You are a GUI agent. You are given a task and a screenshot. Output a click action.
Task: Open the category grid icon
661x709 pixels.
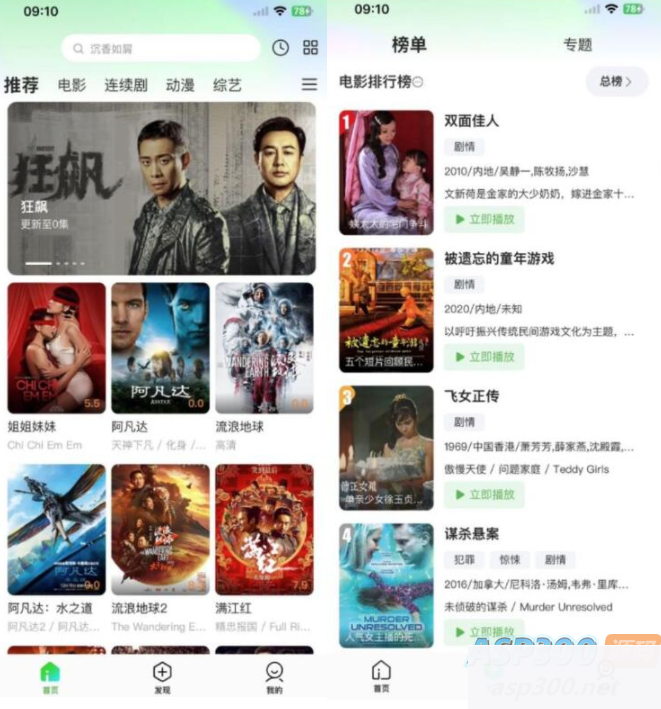(310, 48)
